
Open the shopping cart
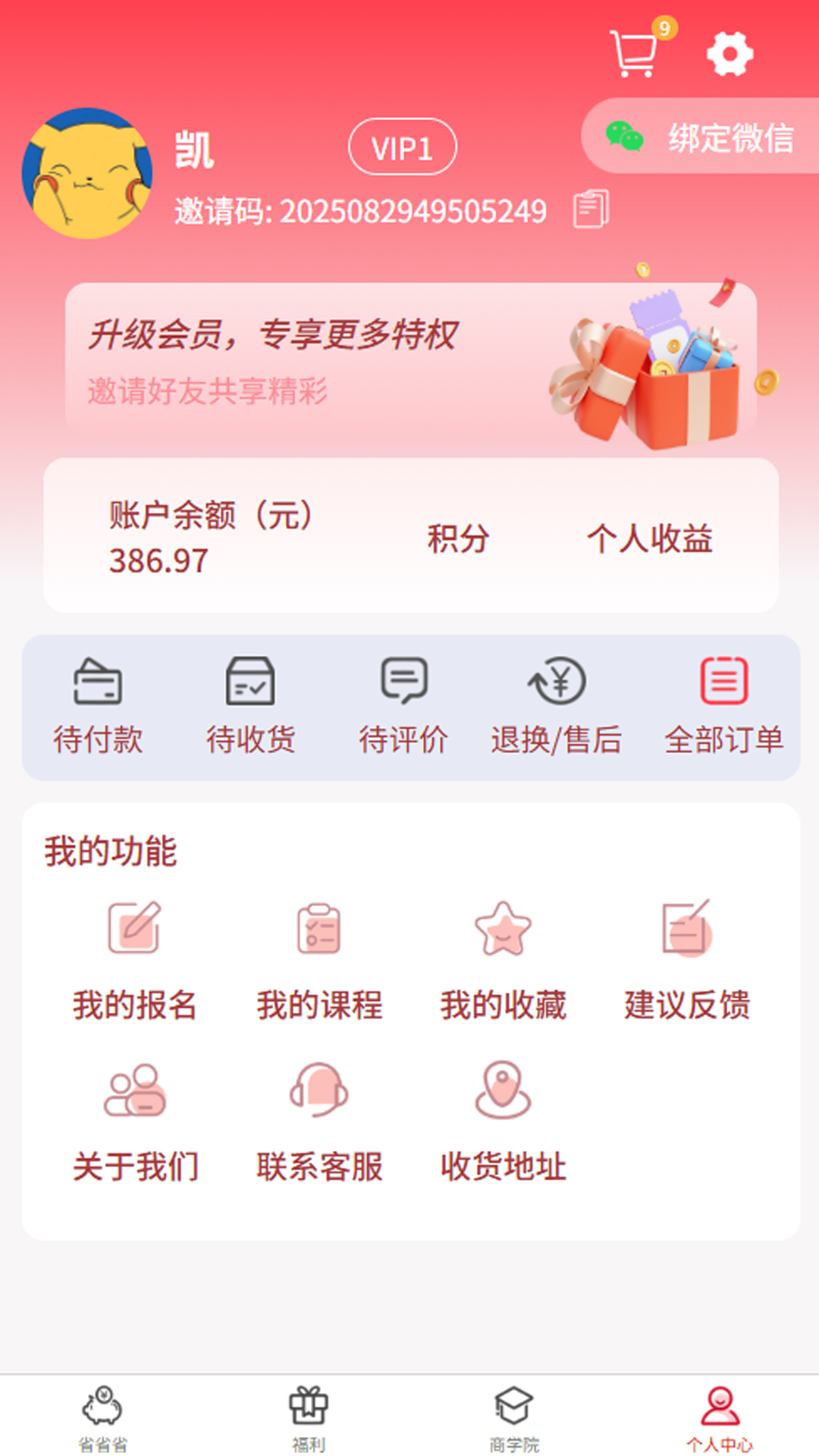(x=634, y=53)
